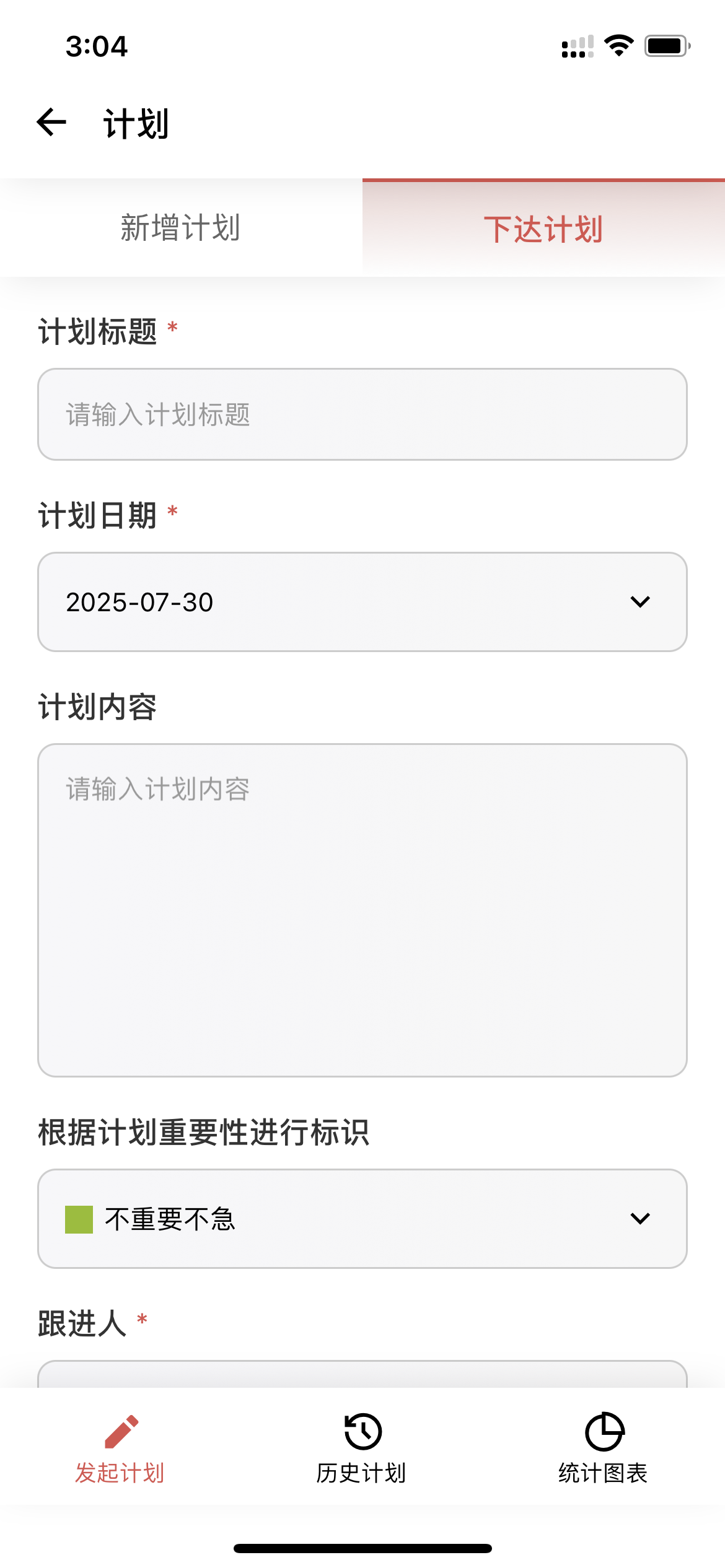Tap the battery indicator in status bar
The height and width of the screenshot is (1568, 725).
point(668,45)
